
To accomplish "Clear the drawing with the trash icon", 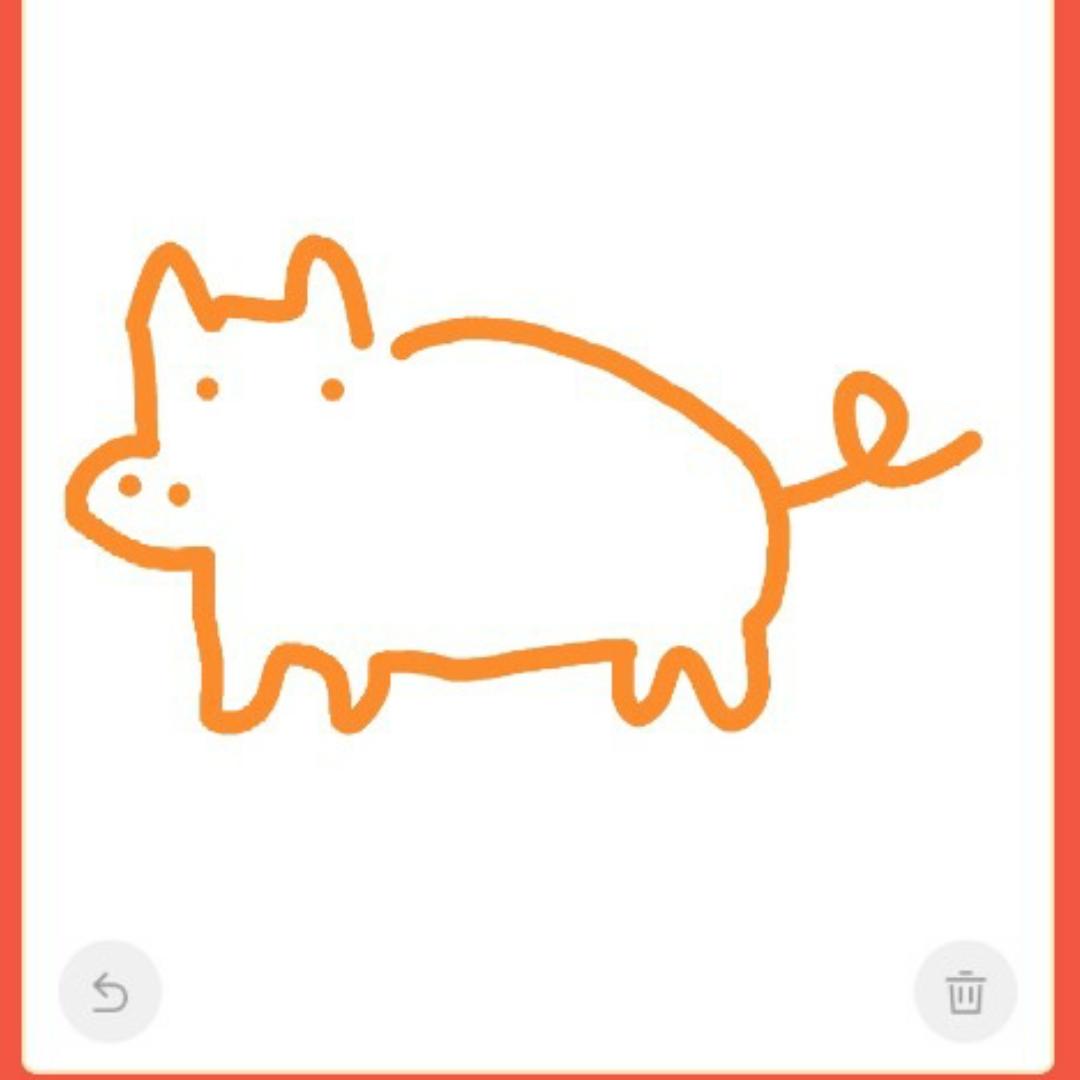I will [x=965, y=991].
